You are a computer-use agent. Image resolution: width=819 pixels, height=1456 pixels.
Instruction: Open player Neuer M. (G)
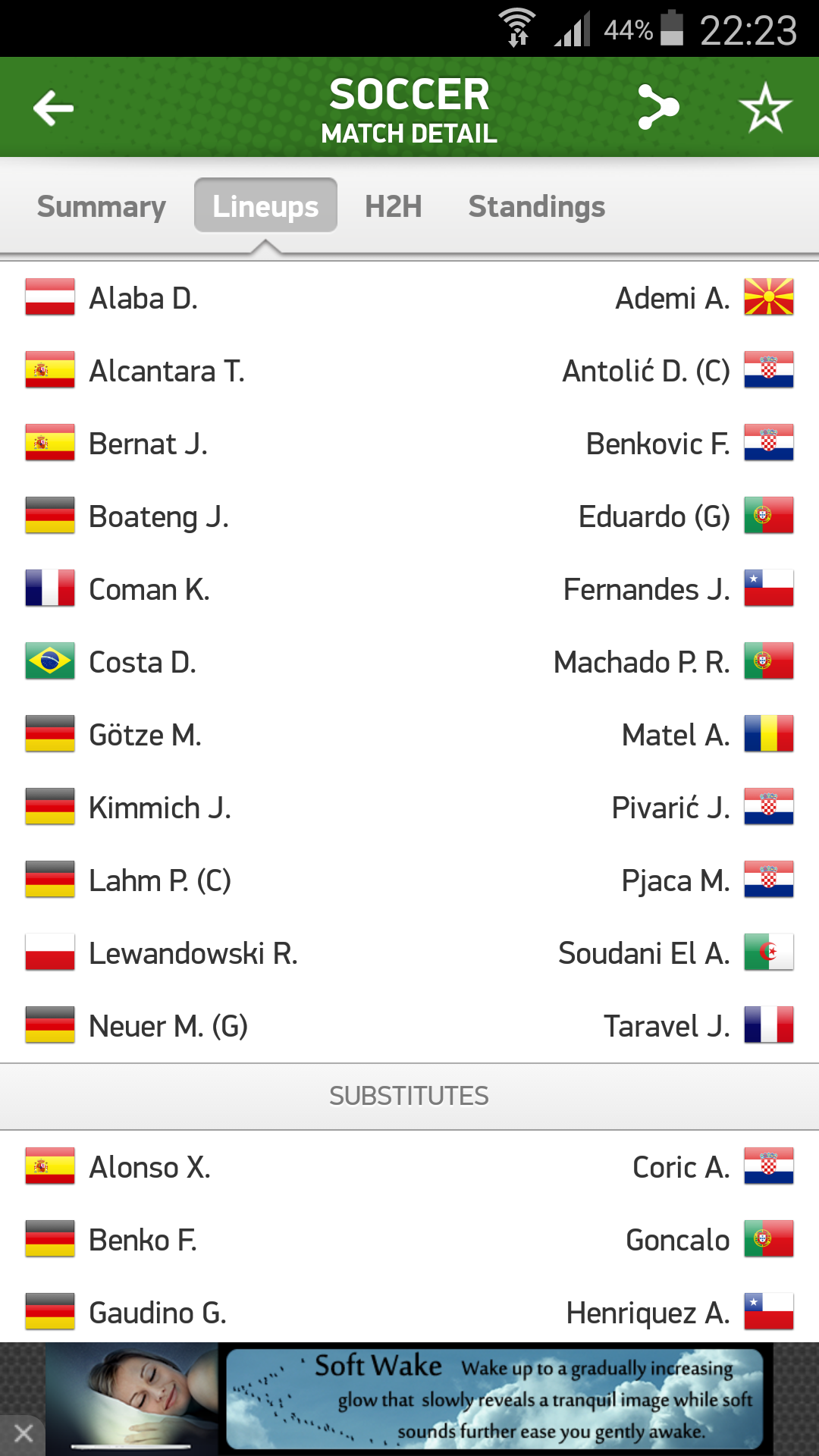(168, 1026)
